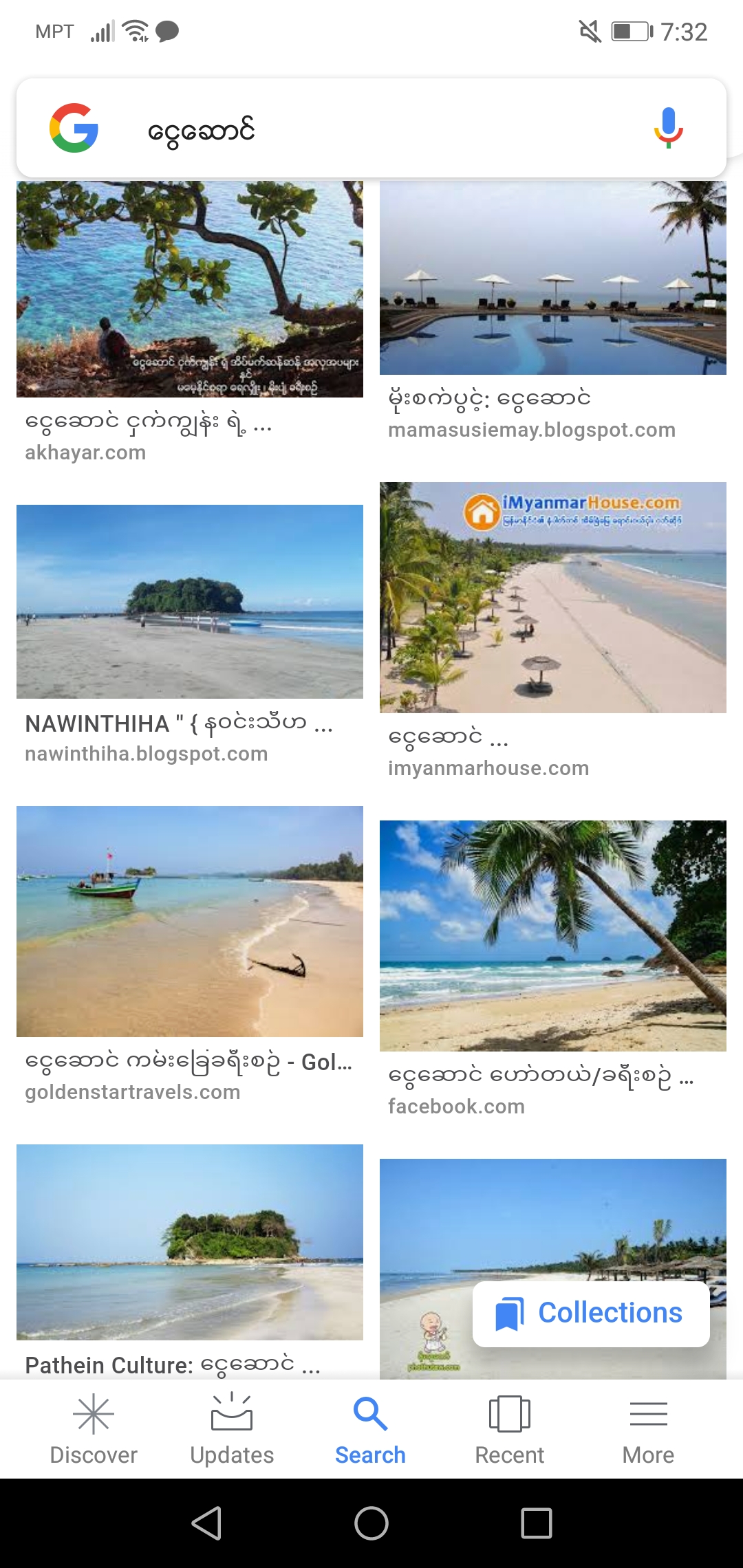Screen dimensions: 743x1568
Task: Go to the home screen
Action: [x=371, y=1523]
